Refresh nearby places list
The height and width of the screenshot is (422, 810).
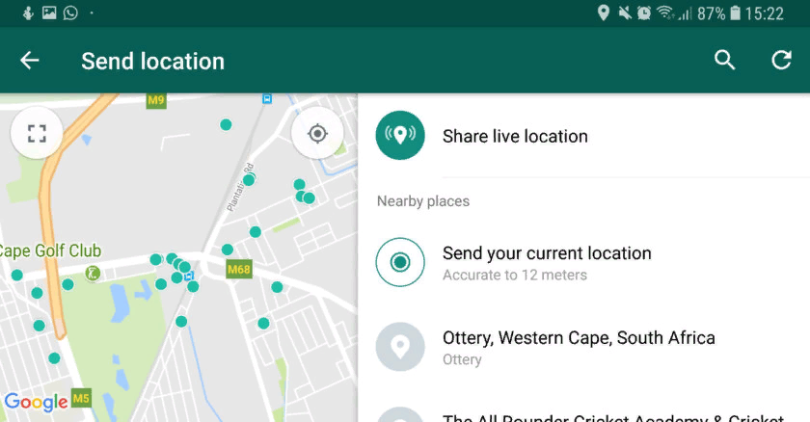[781, 61]
